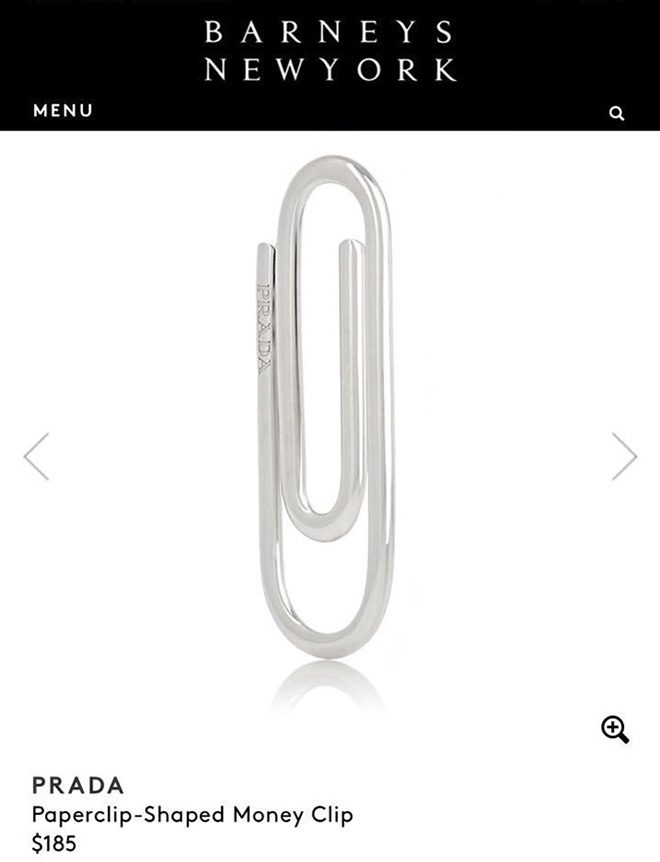660x862 pixels.
Task: Show the previous product image
Action: tap(36, 457)
